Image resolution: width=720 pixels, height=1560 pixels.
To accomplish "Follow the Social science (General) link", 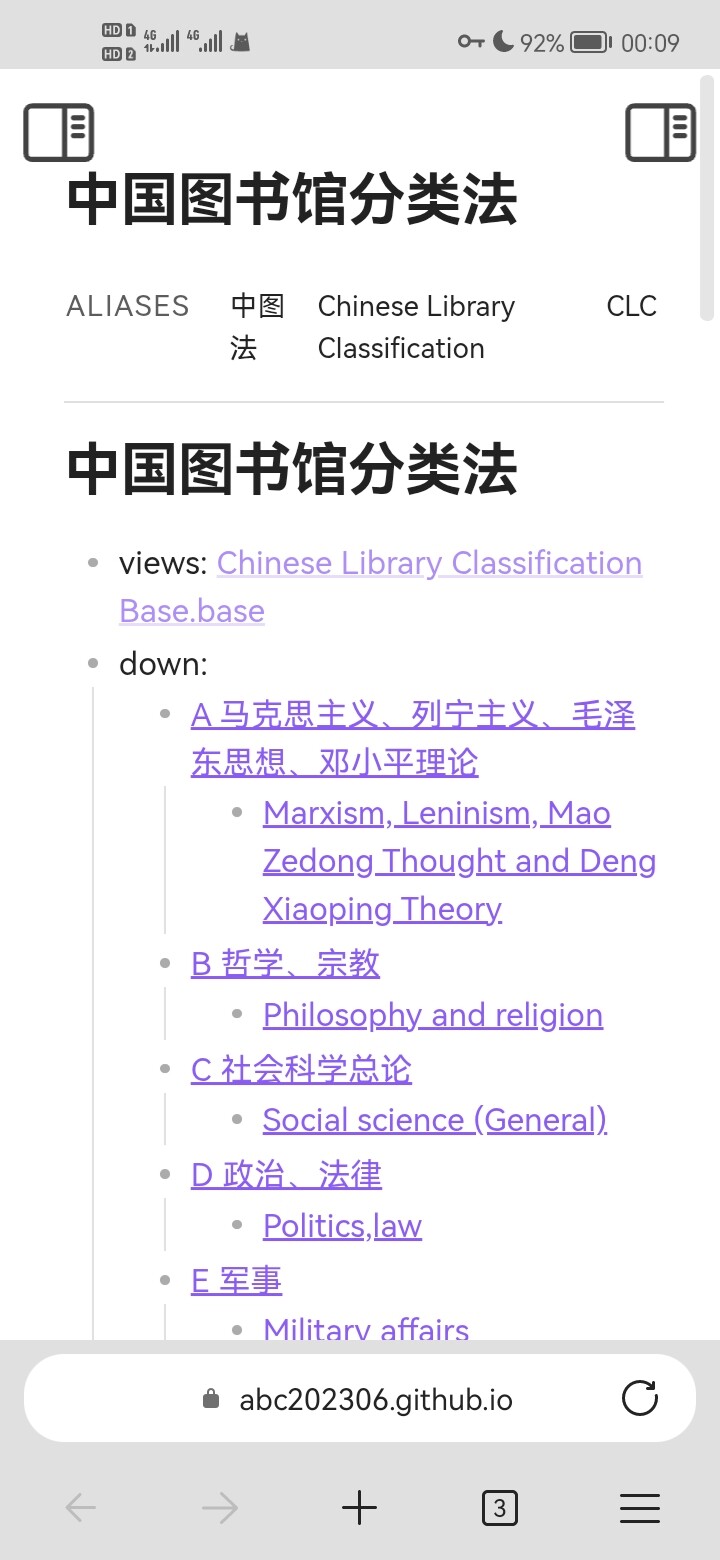I will click(434, 1120).
